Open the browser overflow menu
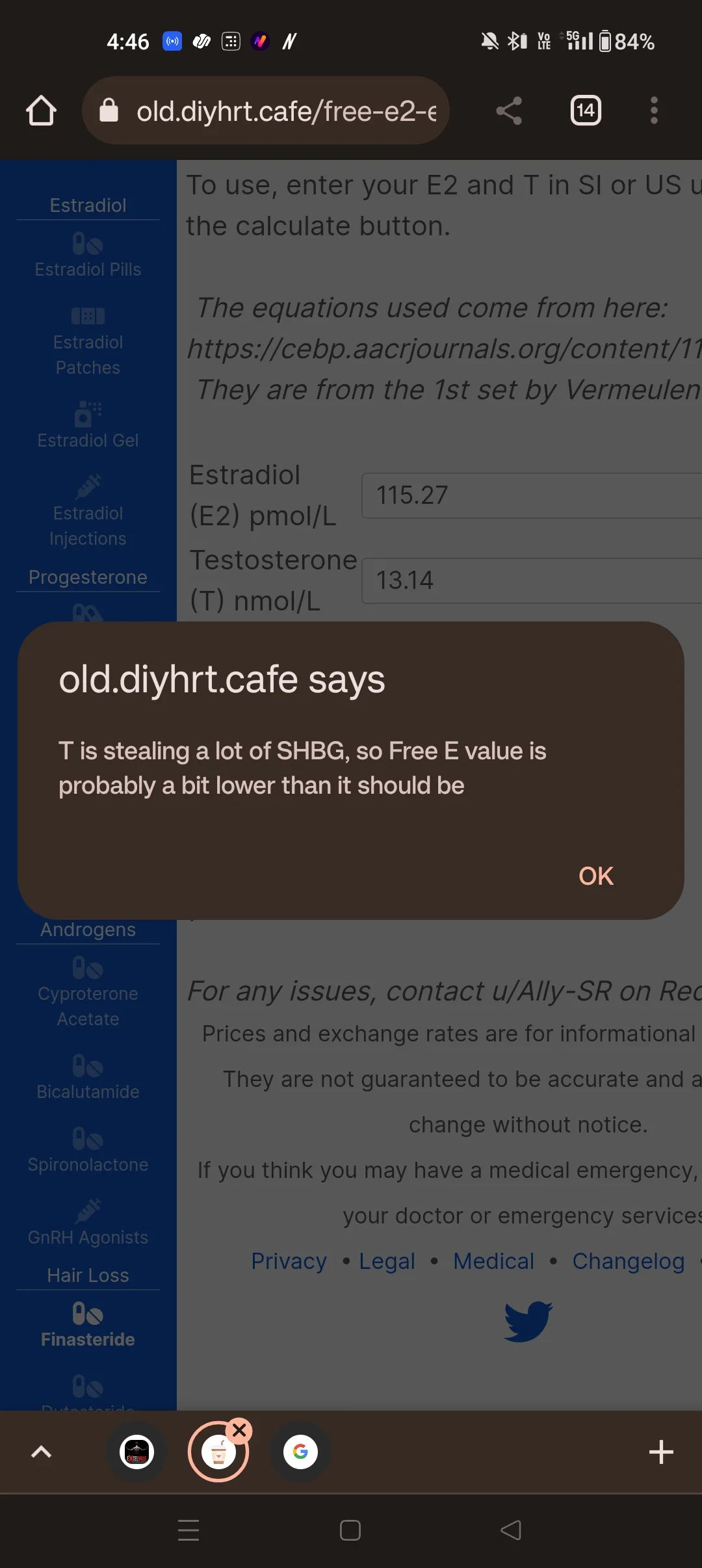702x1568 pixels. [x=654, y=111]
